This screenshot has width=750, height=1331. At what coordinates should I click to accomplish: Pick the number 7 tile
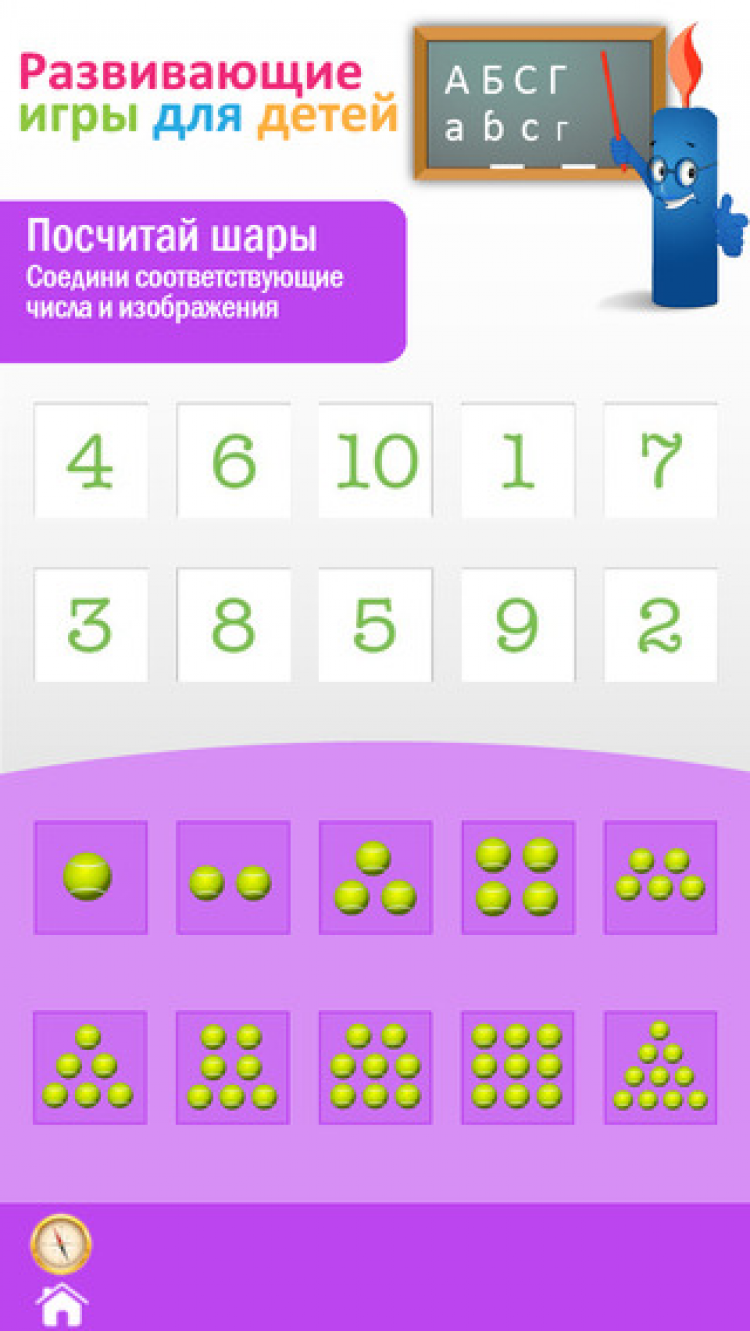tap(660, 460)
